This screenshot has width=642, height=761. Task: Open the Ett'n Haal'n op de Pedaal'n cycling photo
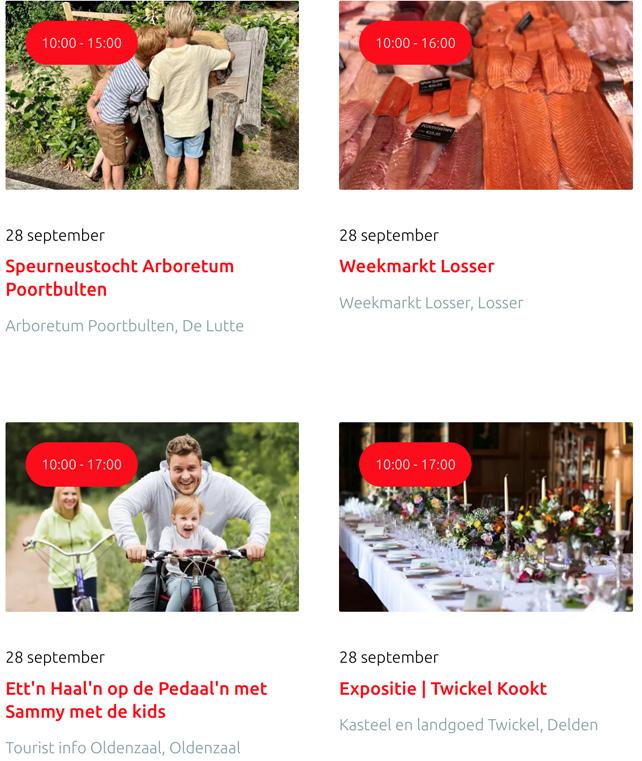tap(152, 530)
